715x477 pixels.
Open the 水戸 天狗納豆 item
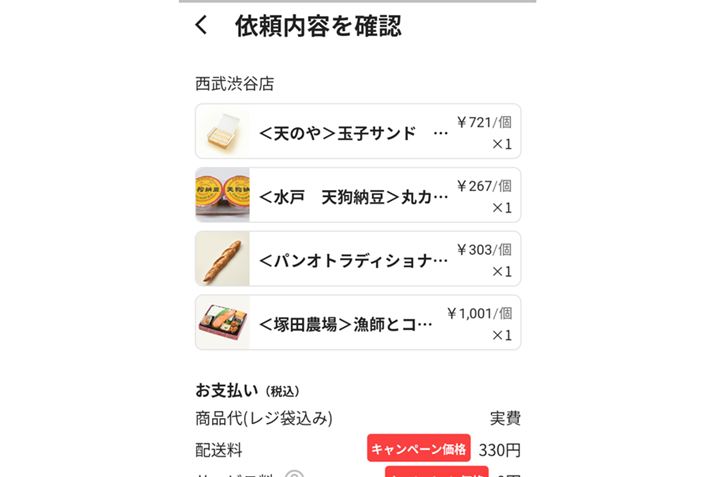(357, 196)
